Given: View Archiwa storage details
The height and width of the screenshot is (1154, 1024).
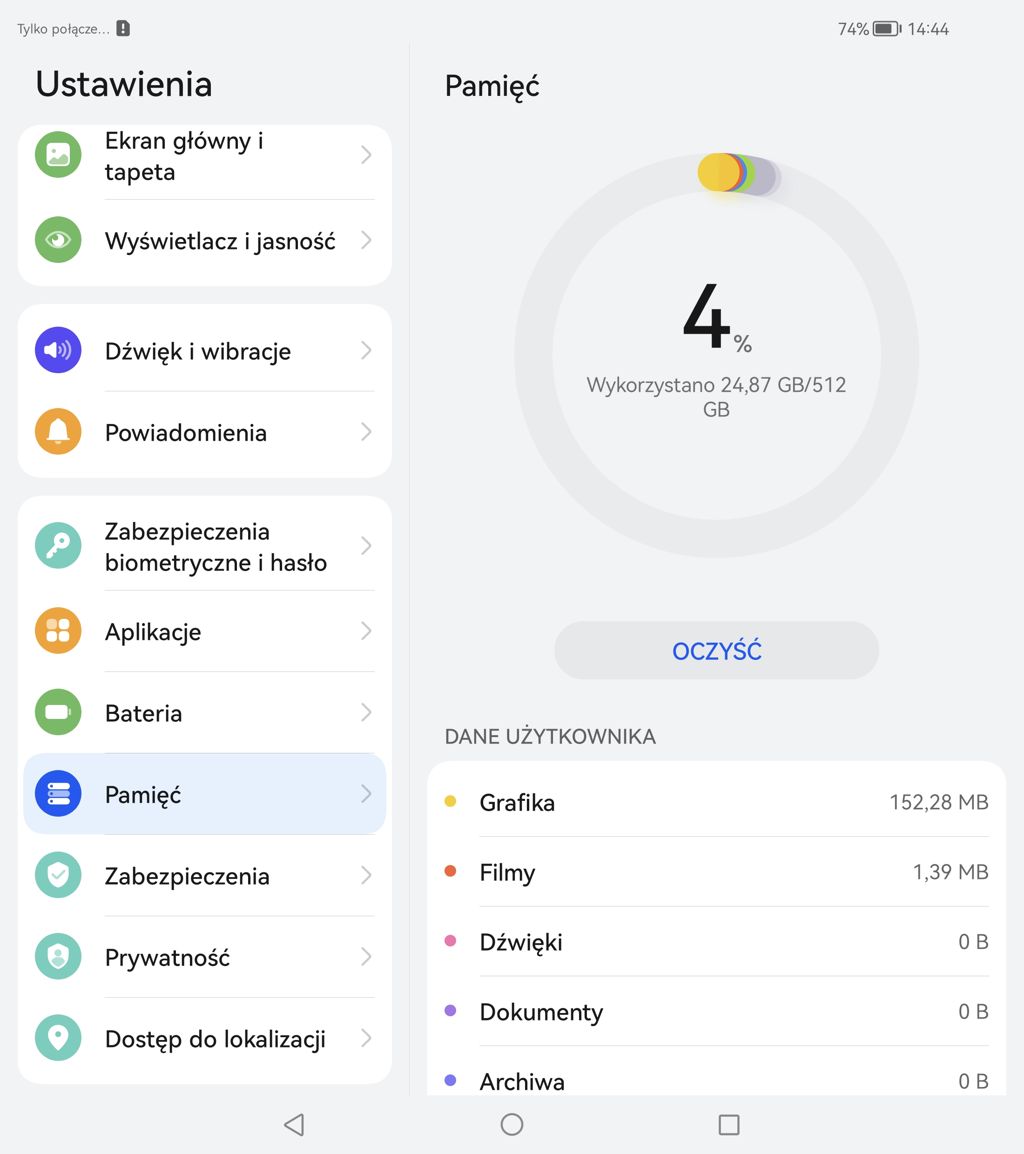Looking at the screenshot, I should pos(716,1080).
